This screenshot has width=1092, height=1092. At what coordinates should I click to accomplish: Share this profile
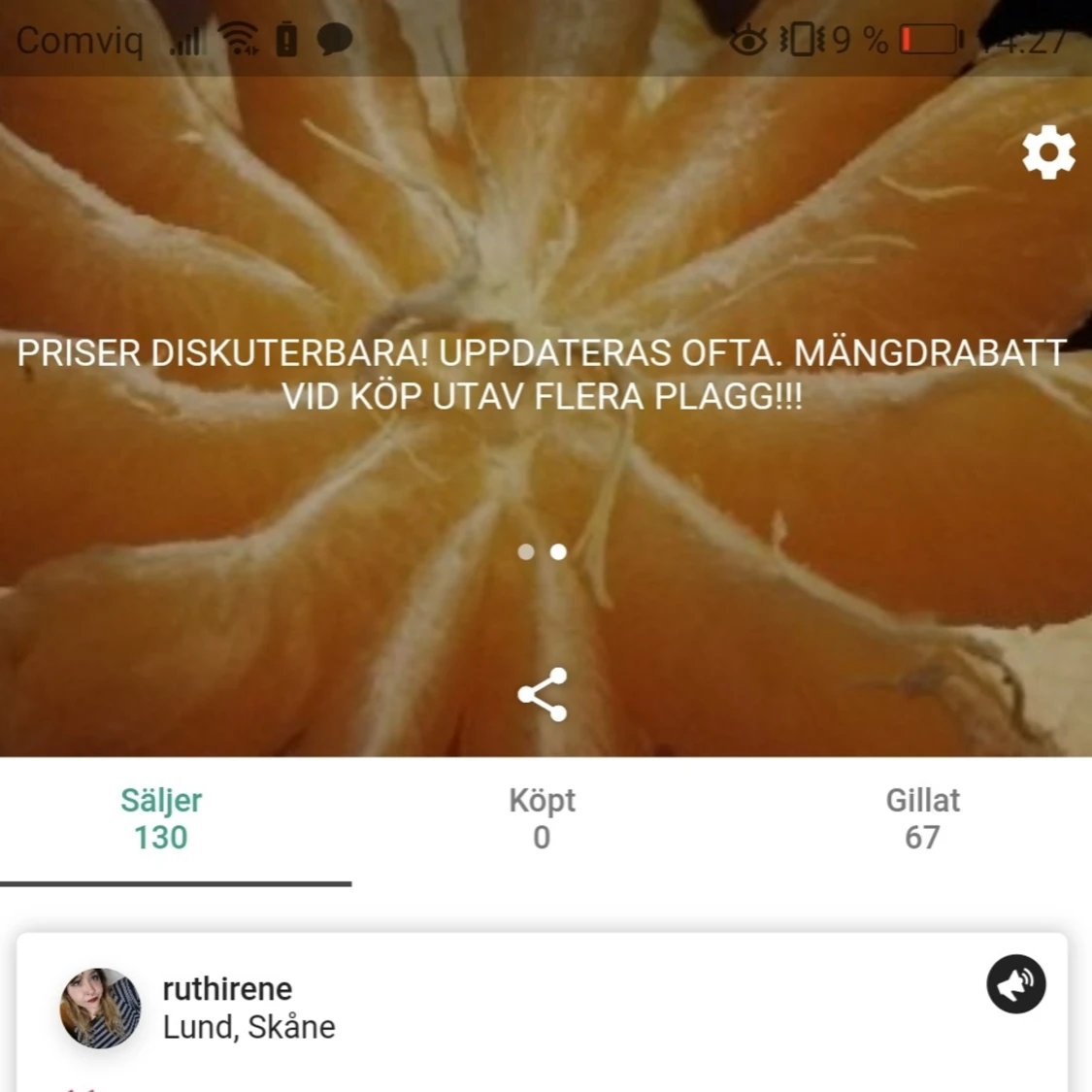click(543, 694)
